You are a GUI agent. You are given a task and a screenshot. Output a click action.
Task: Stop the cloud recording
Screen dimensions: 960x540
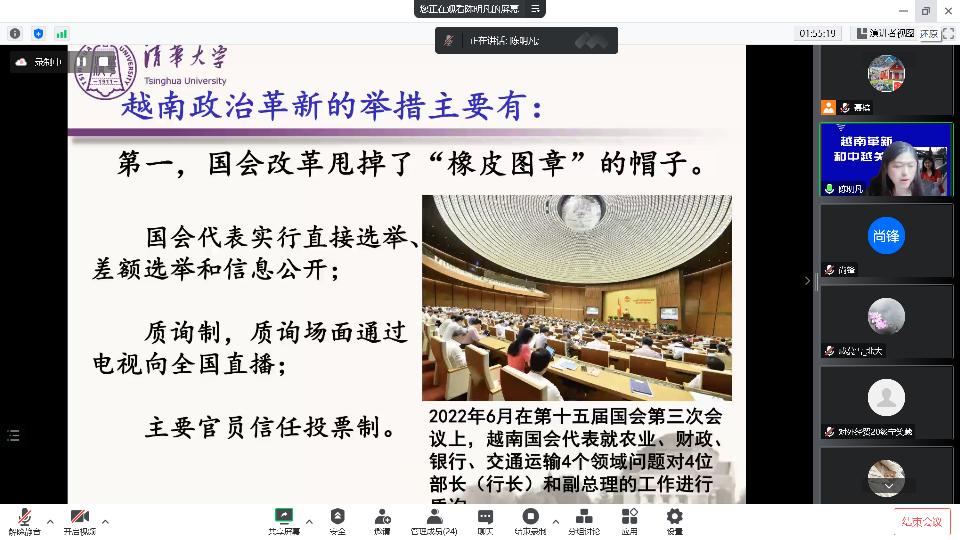[103, 62]
